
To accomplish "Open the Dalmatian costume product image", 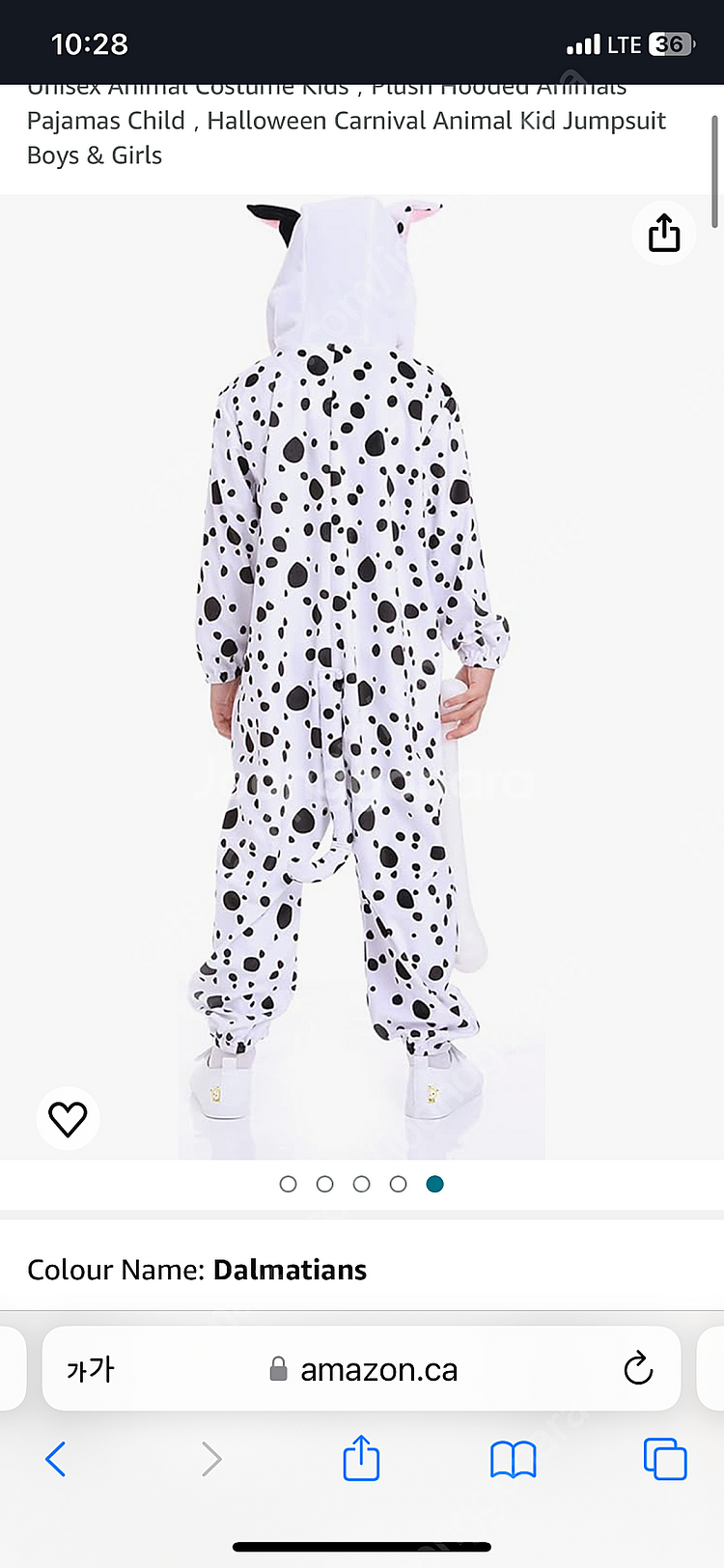I will tap(361, 676).
